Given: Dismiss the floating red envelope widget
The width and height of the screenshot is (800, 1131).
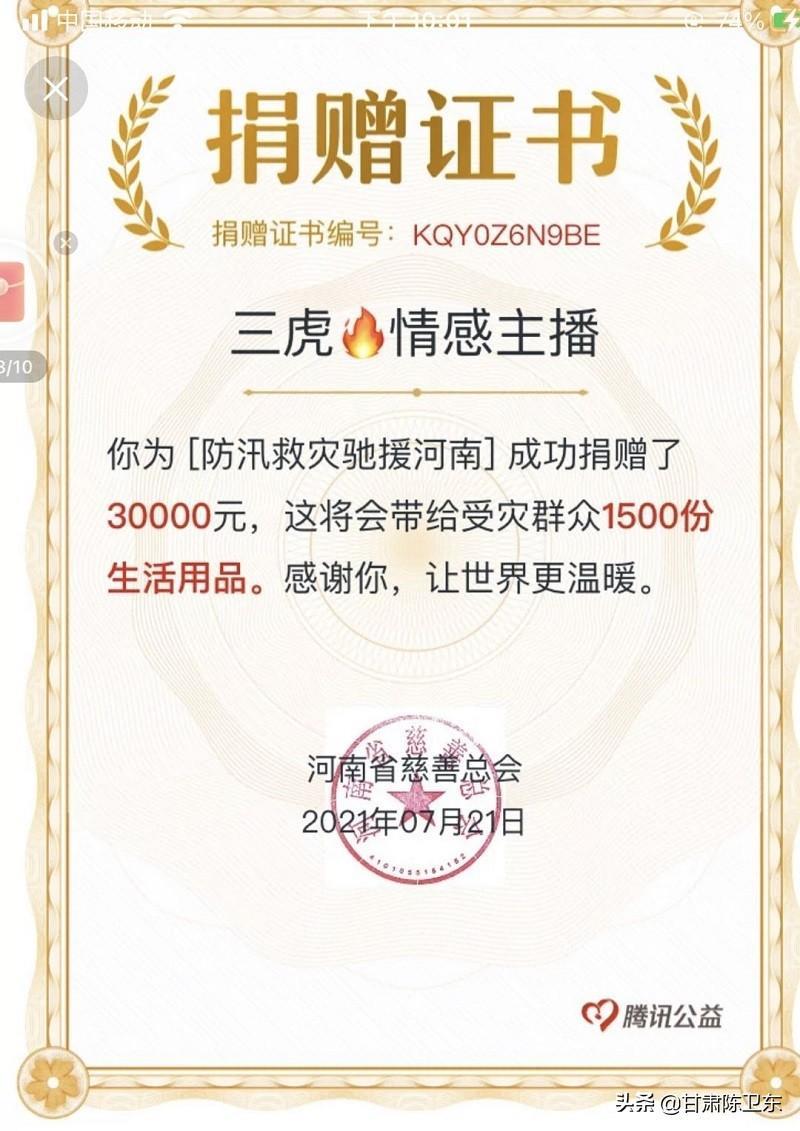Looking at the screenshot, I should (65, 243).
